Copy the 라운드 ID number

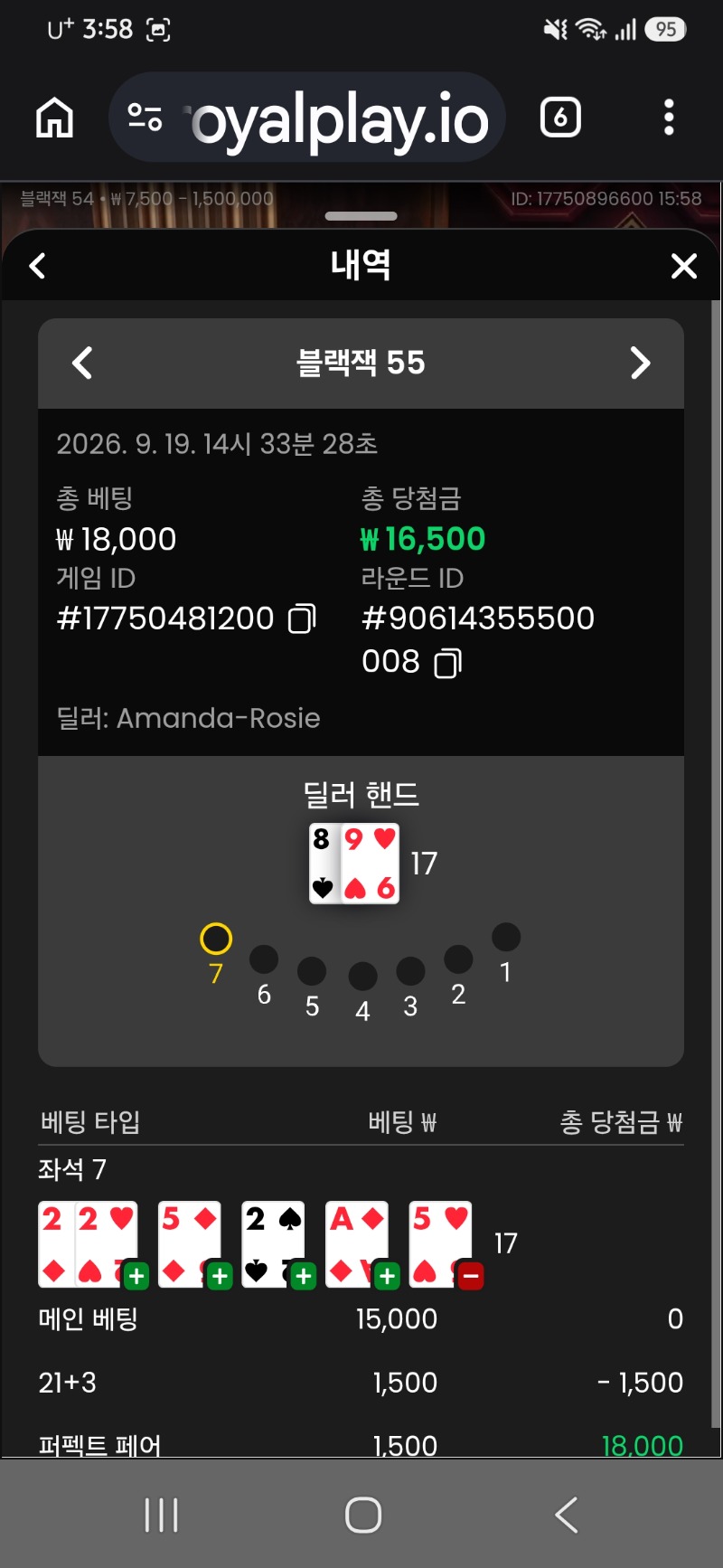[x=447, y=663]
